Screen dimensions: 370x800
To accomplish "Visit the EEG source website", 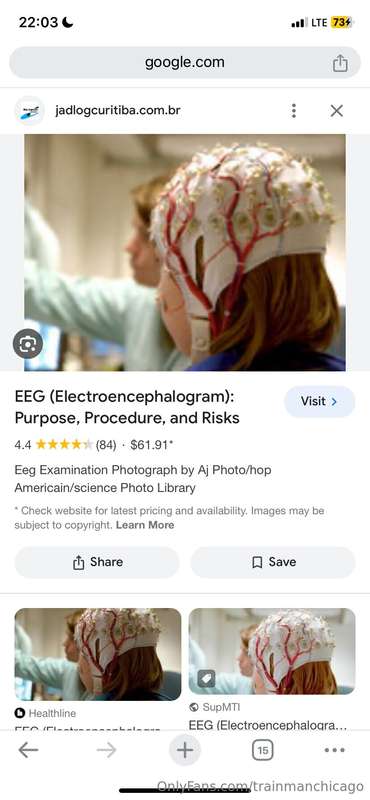I will pyautogui.click(x=319, y=402).
